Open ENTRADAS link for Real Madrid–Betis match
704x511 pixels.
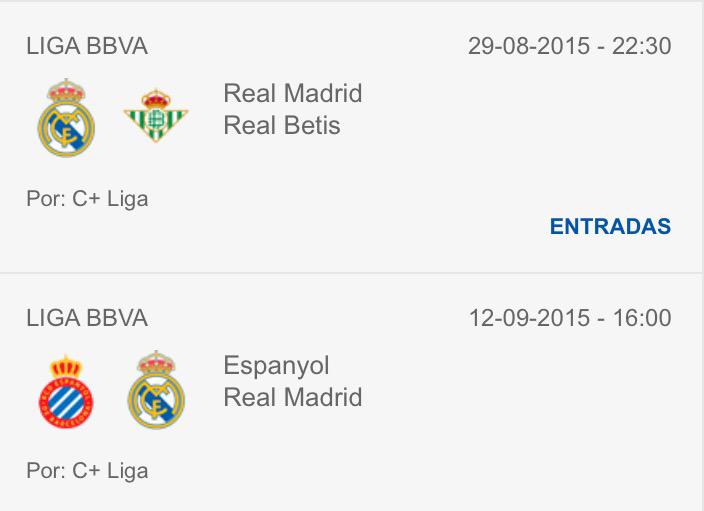click(x=610, y=226)
